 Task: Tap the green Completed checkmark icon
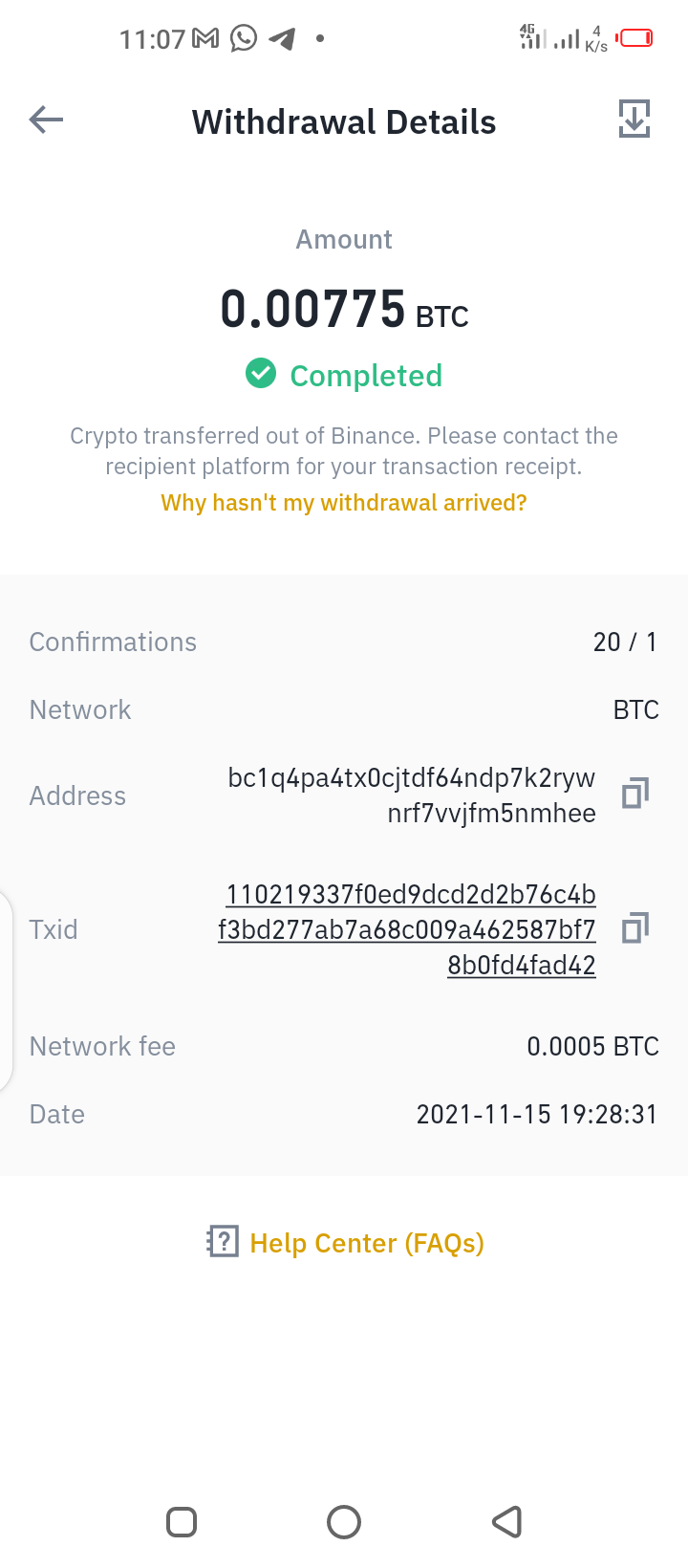pos(260,374)
